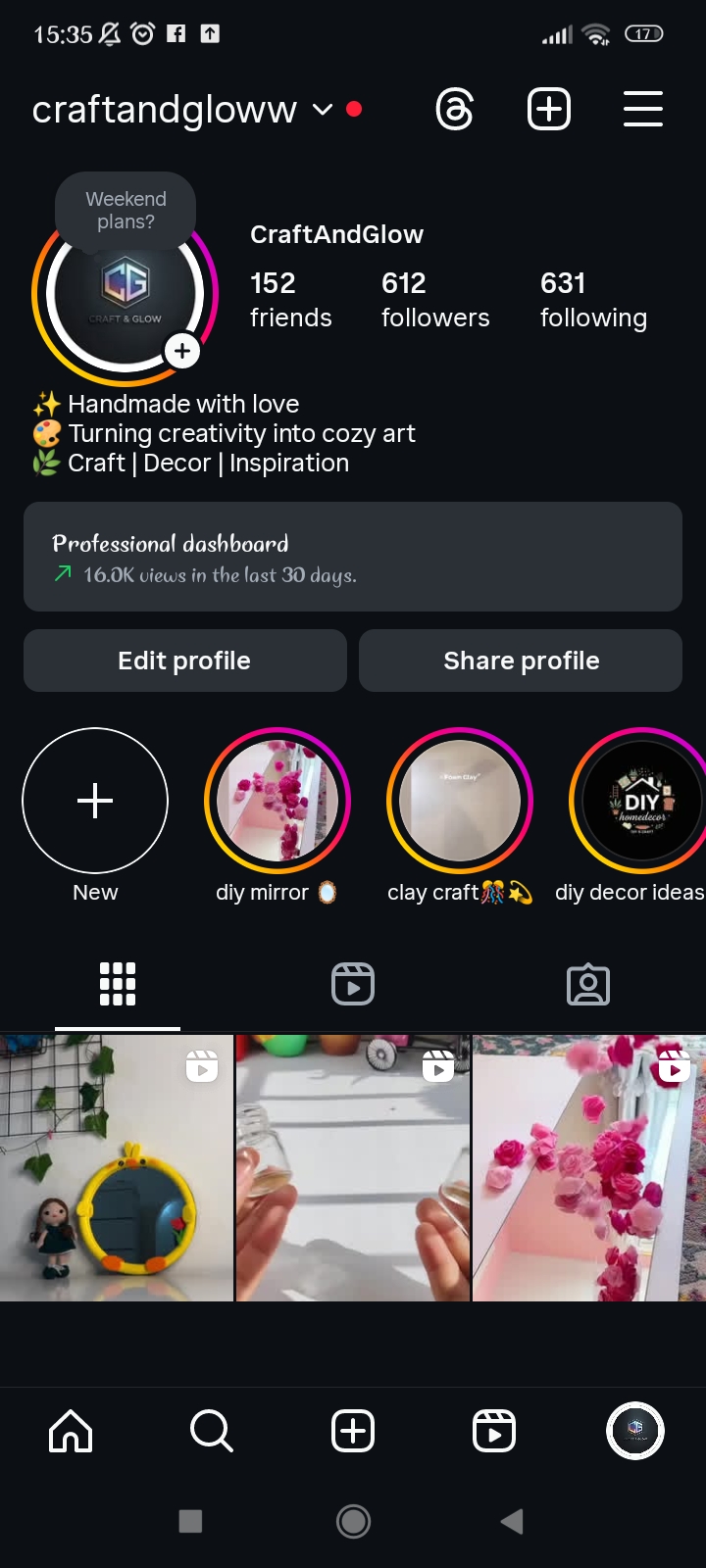Open the Threads icon next to username

454,109
